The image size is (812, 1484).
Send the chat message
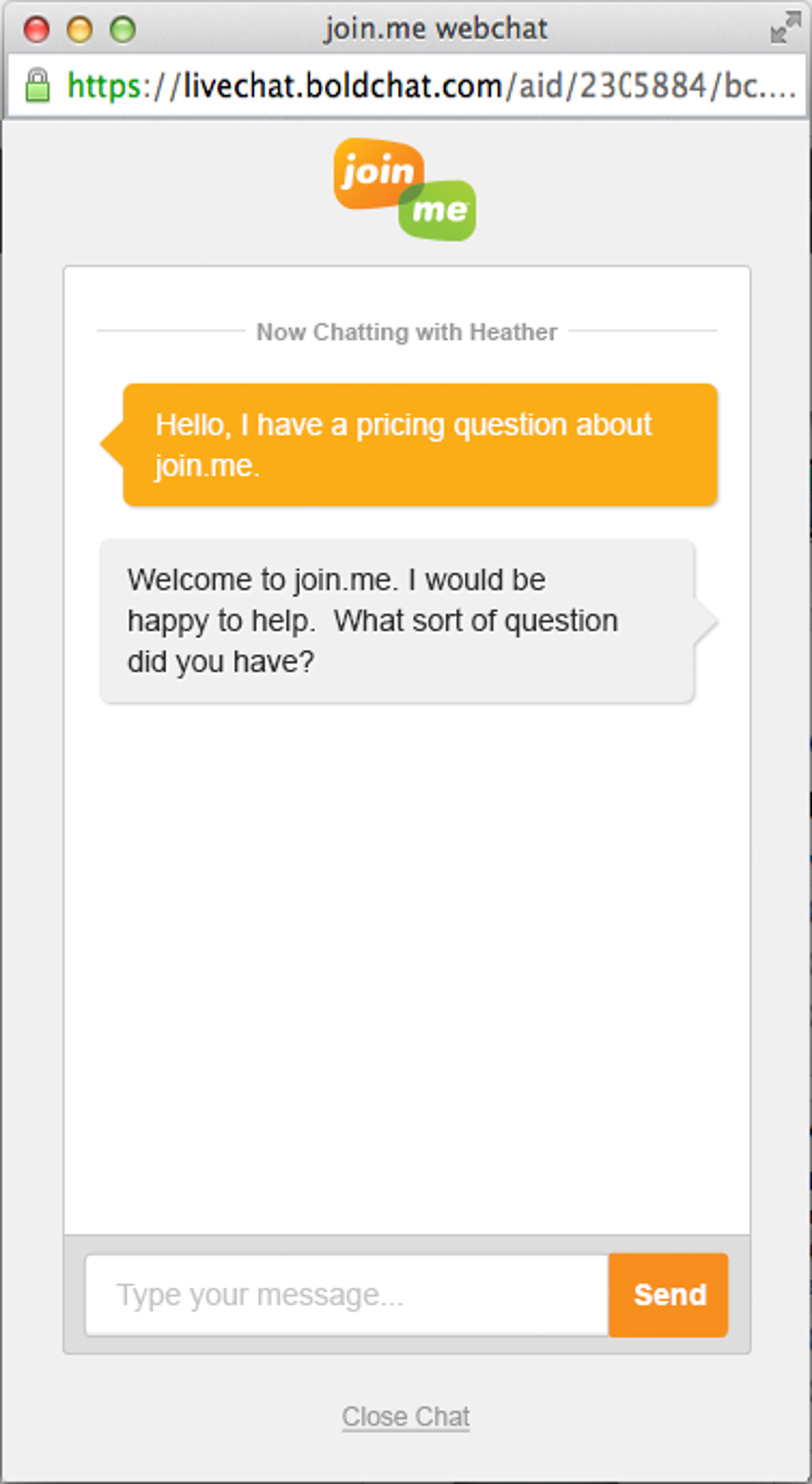click(669, 1295)
